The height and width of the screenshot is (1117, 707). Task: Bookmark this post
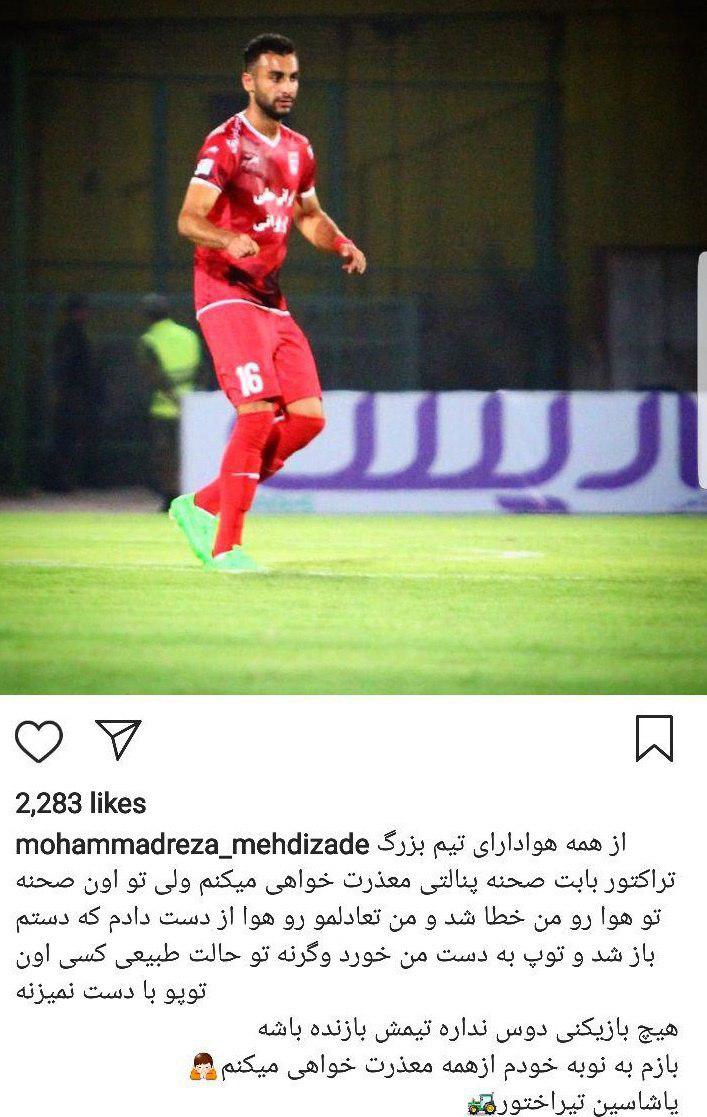(655, 739)
